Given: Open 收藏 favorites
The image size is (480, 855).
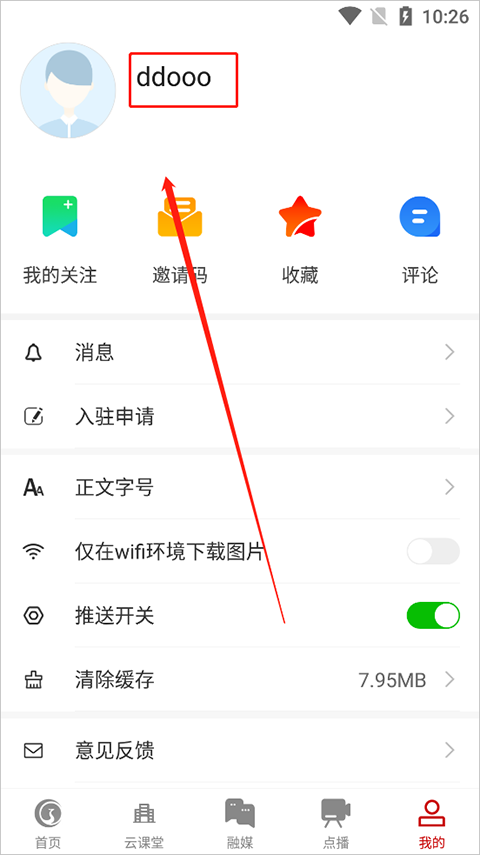Looking at the screenshot, I should [x=300, y=240].
